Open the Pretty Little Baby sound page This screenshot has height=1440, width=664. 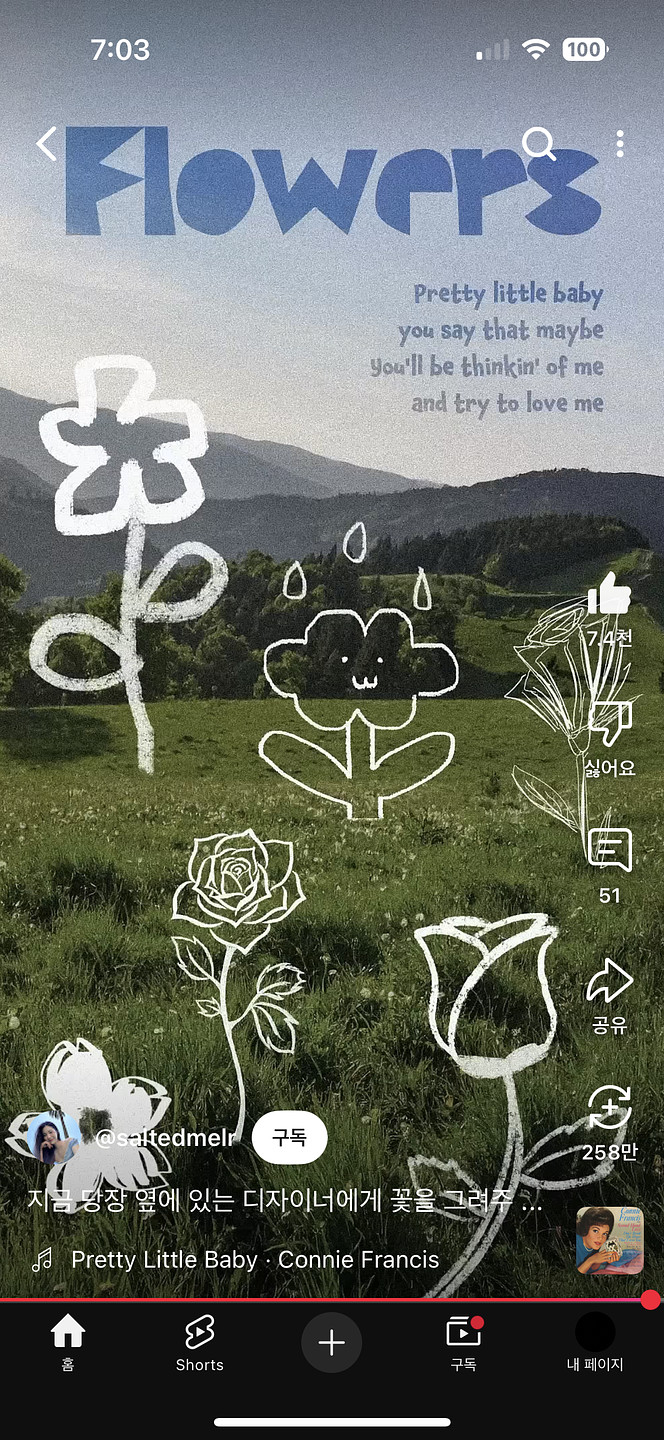click(254, 1260)
